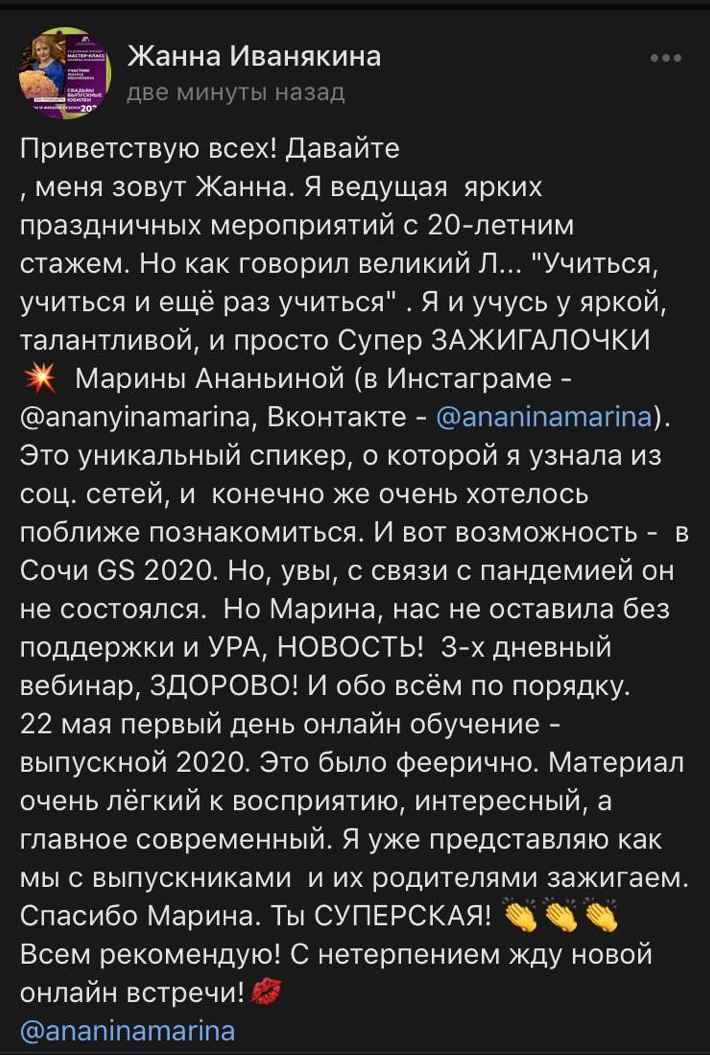710x1055 pixels.
Task: Open author name Жанна Иванякина
Action: [x=255, y=56]
